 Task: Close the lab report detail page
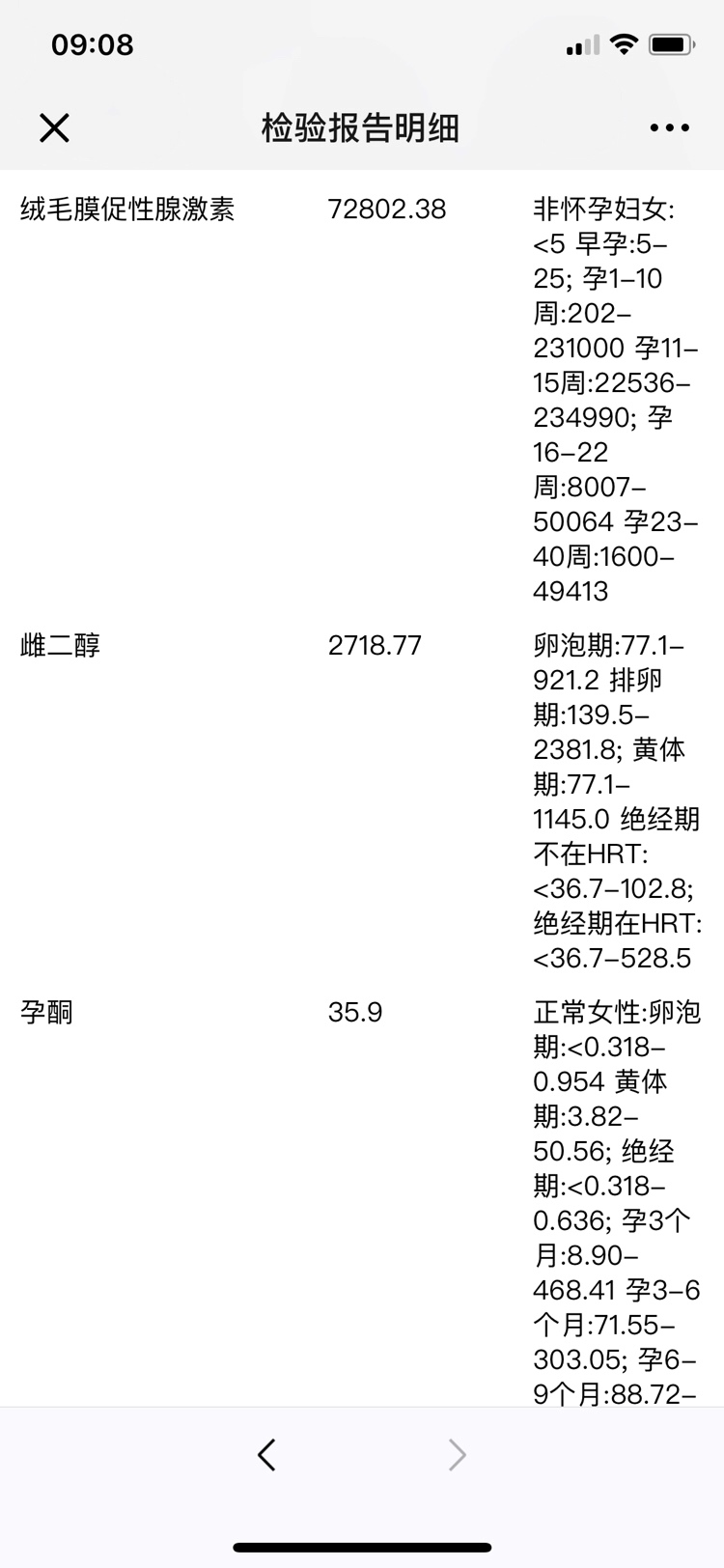click(54, 127)
